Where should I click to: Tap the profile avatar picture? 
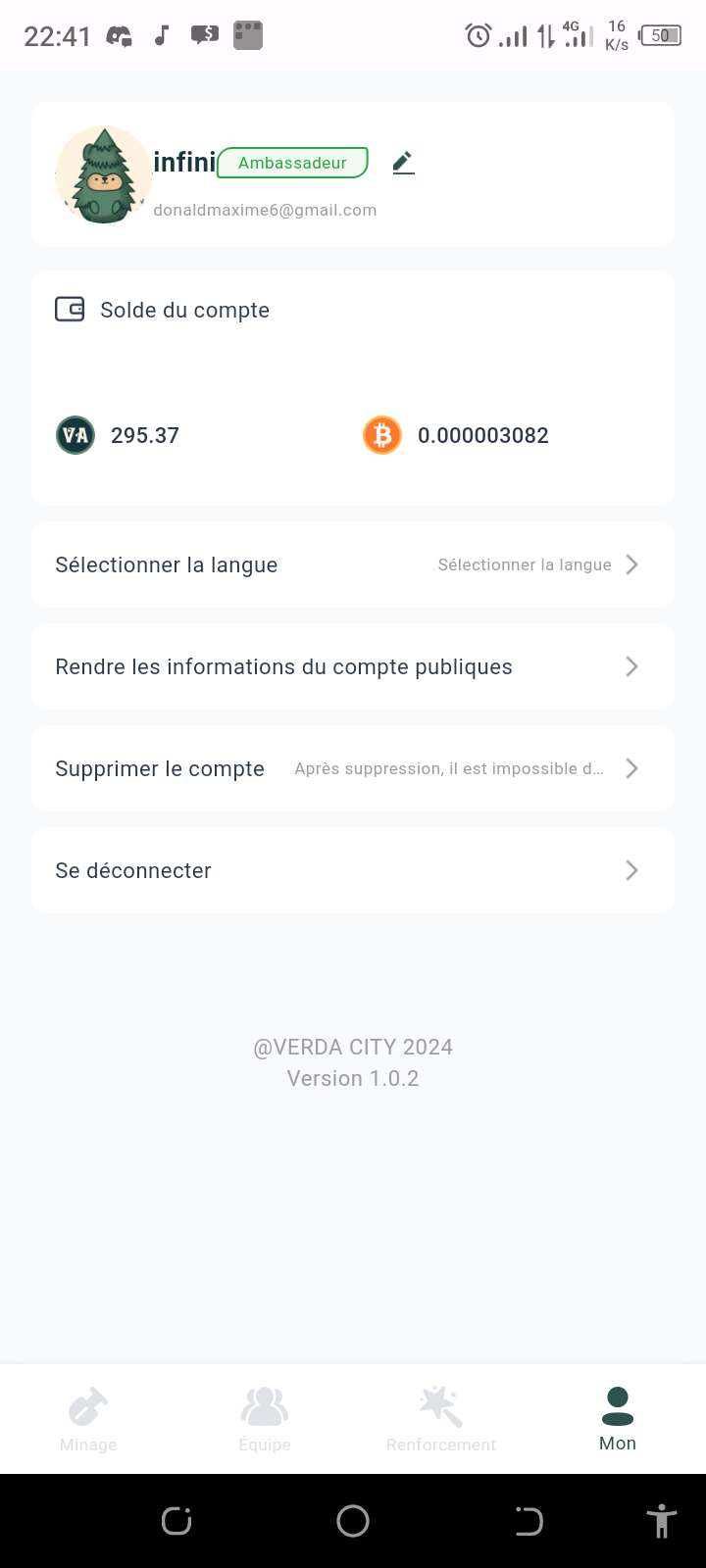coord(104,175)
